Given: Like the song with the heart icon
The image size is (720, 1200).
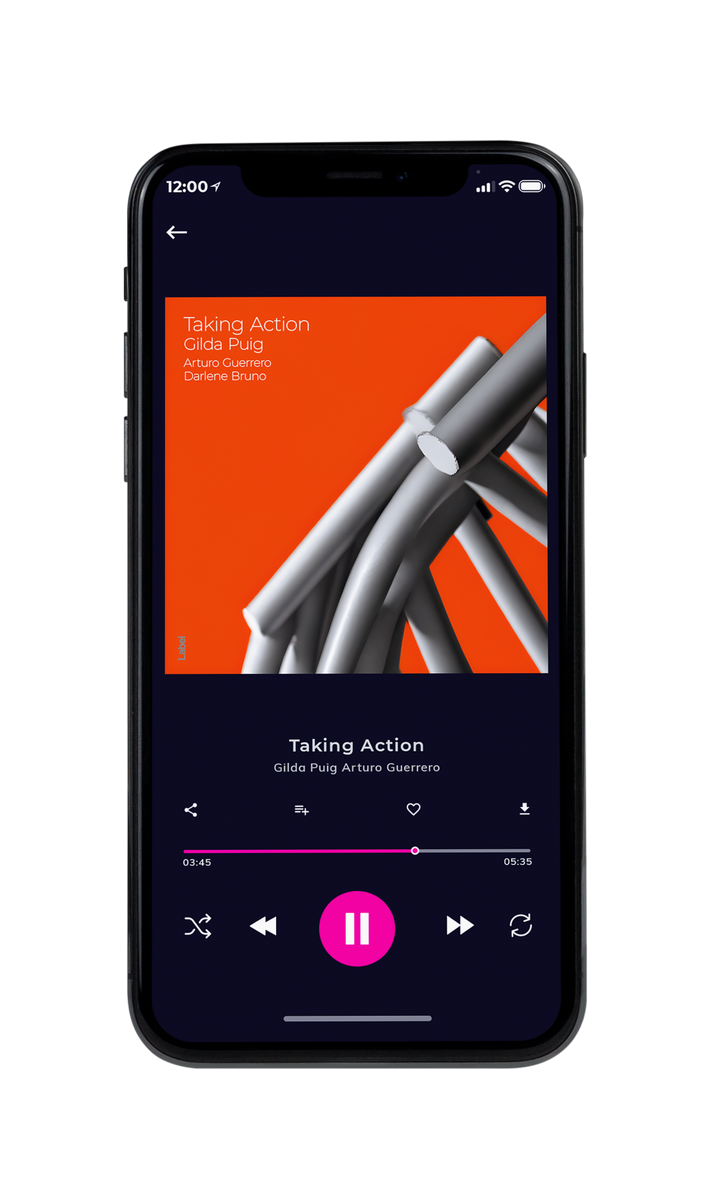Looking at the screenshot, I should tap(413, 809).
